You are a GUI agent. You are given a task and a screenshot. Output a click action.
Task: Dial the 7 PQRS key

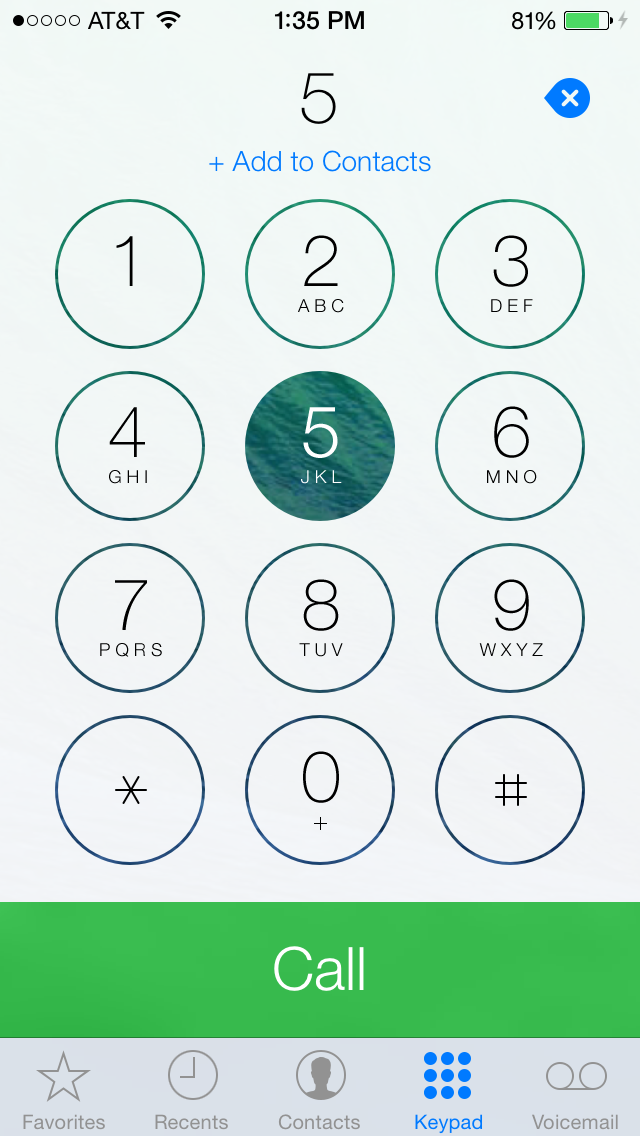click(x=130, y=618)
